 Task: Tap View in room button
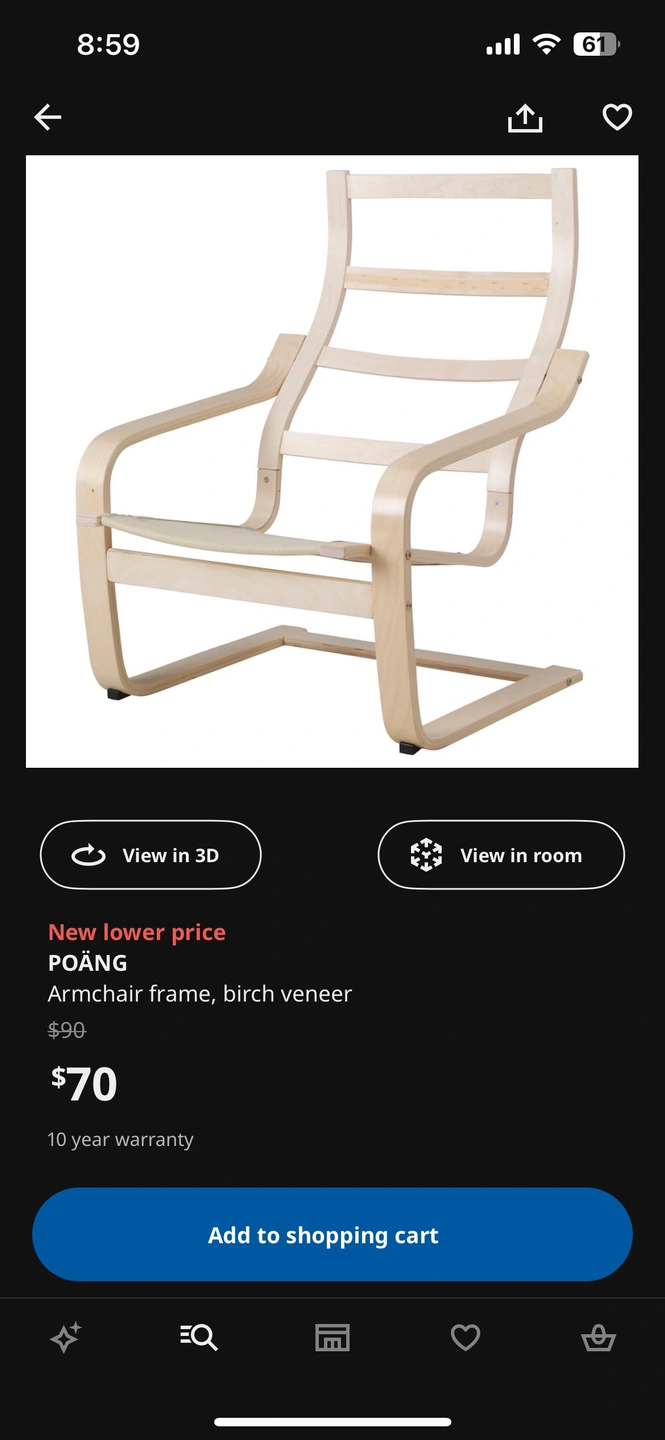[x=501, y=855]
